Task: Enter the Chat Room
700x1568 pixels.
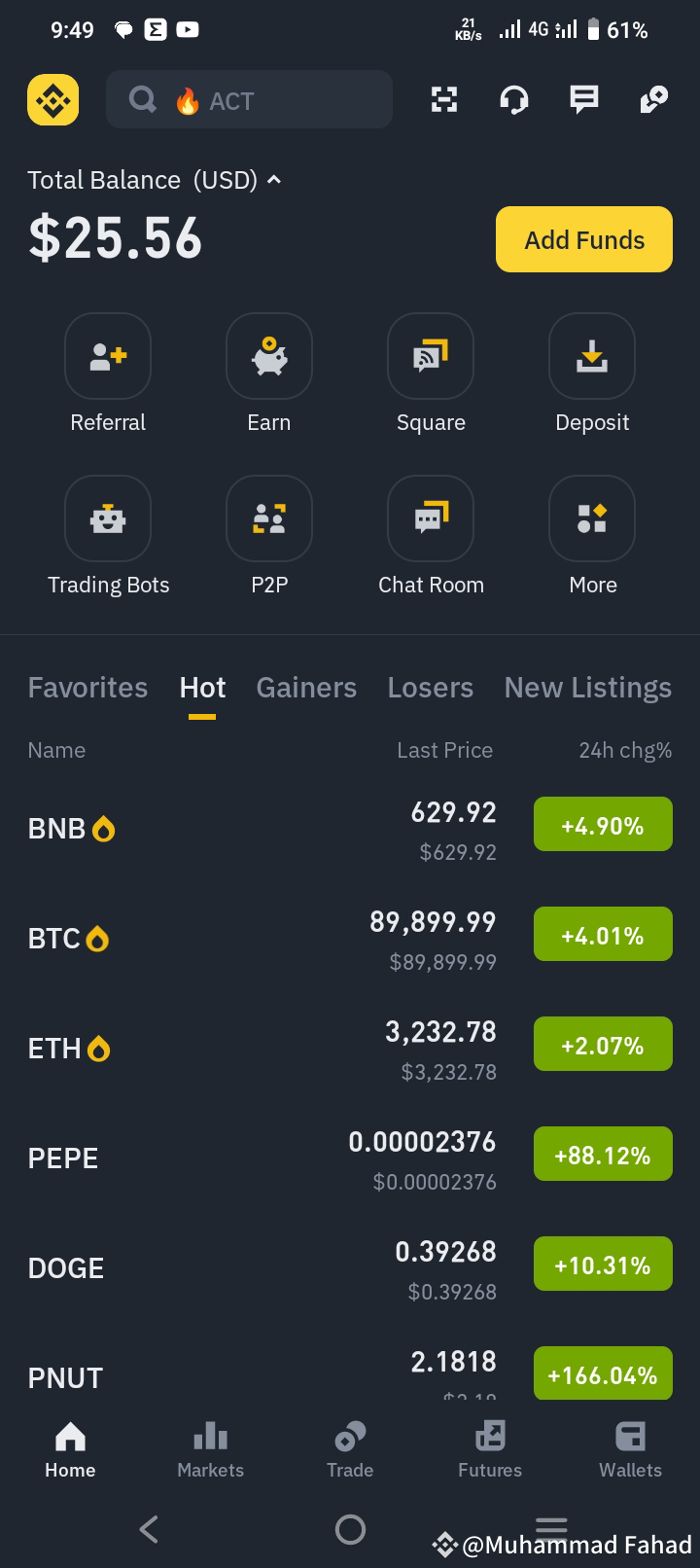Action: pyautogui.click(x=431, y=518)
